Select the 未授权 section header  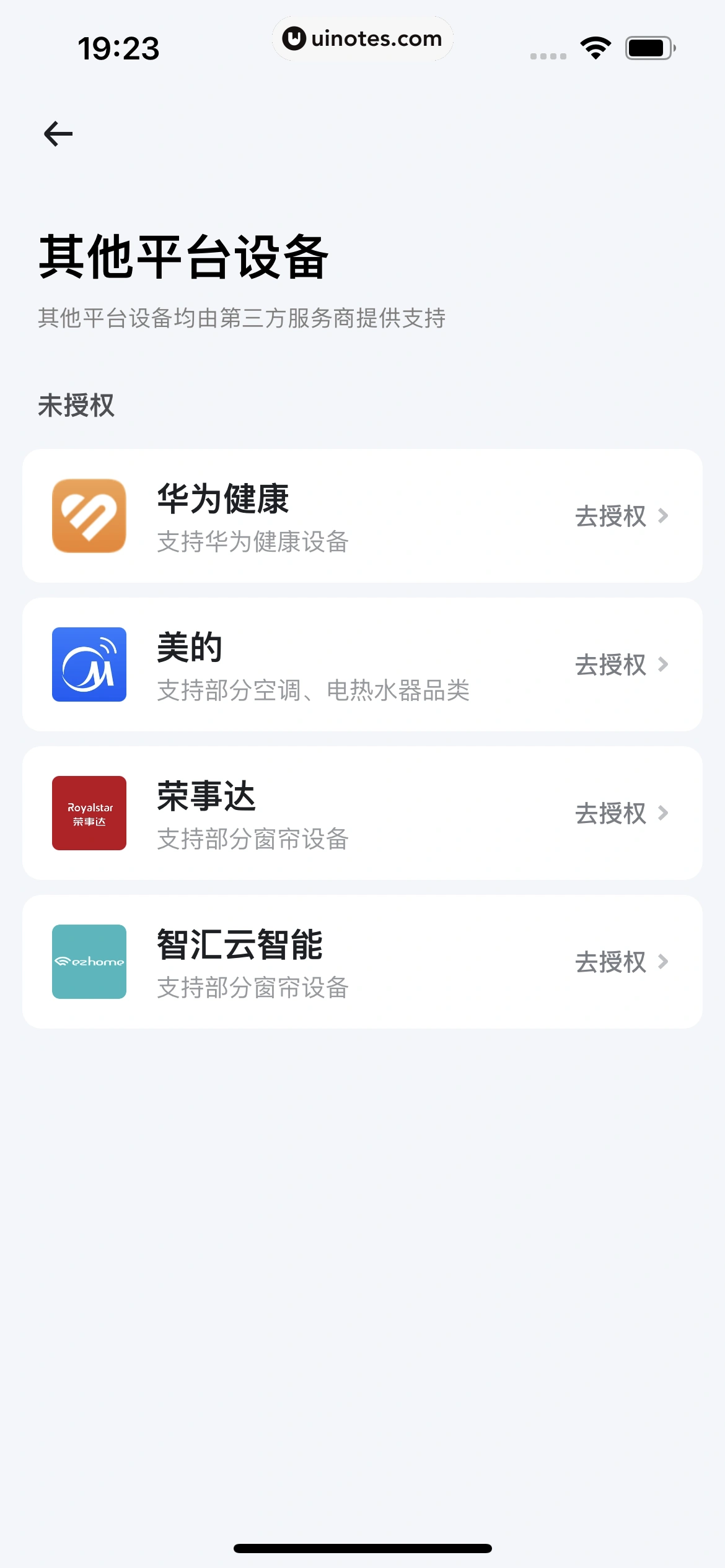76,406
